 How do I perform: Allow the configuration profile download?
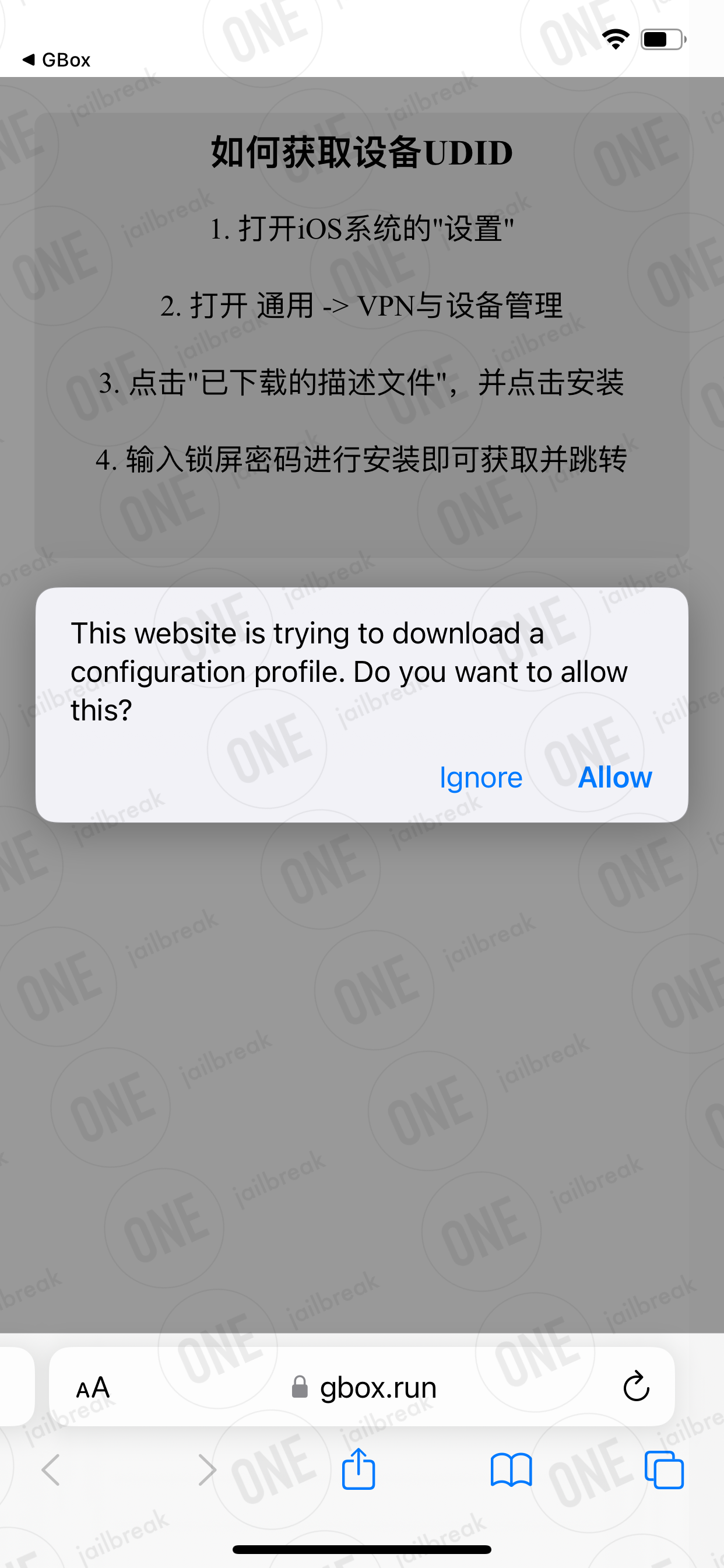click(614, 778)
